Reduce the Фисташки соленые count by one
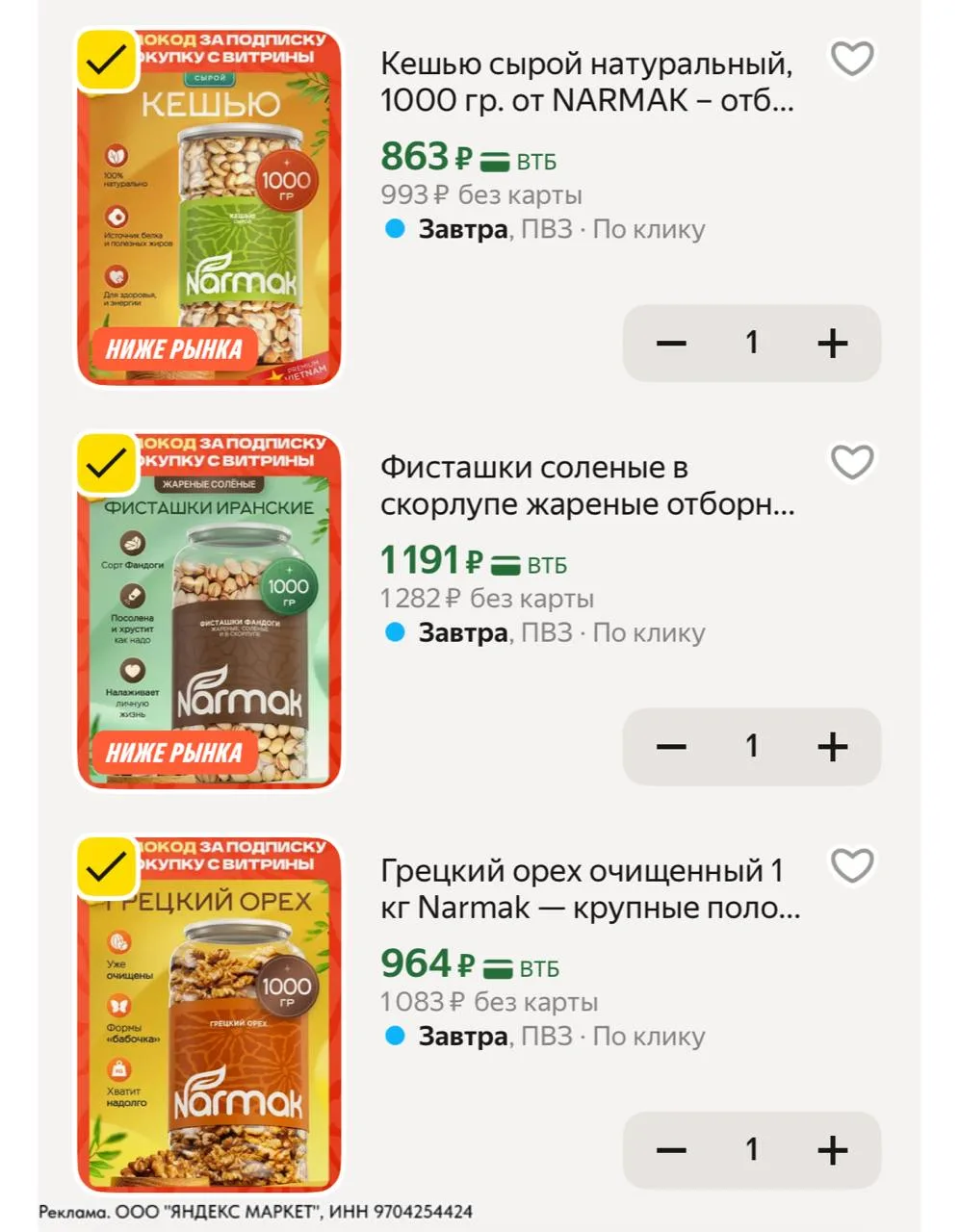The width and height of the screenshot is (959, 1232). pyautogui.click(x=671, y=746)
